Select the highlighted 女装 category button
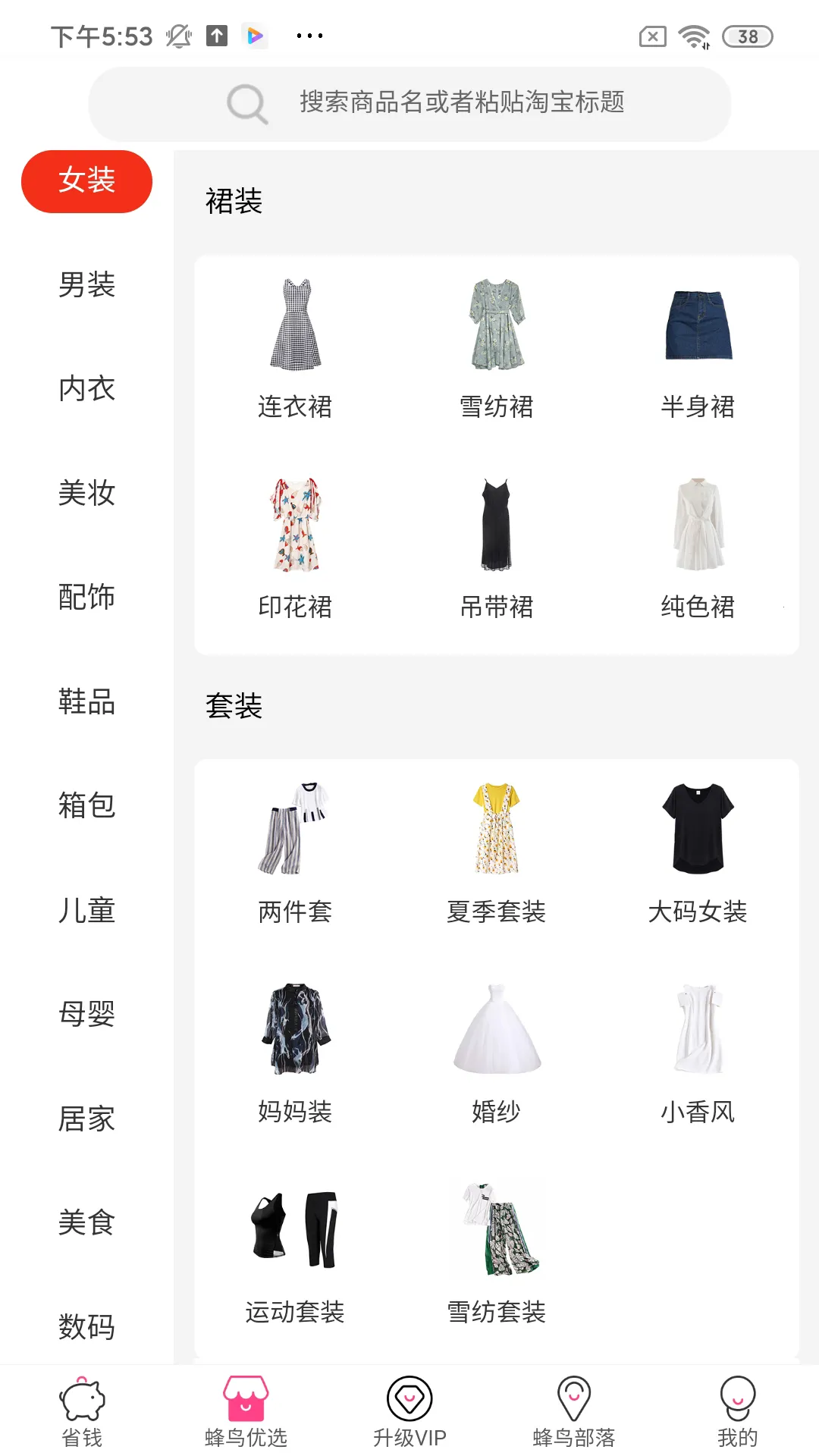The height and width of the screenshot is (1456, 819). (86, 181)
